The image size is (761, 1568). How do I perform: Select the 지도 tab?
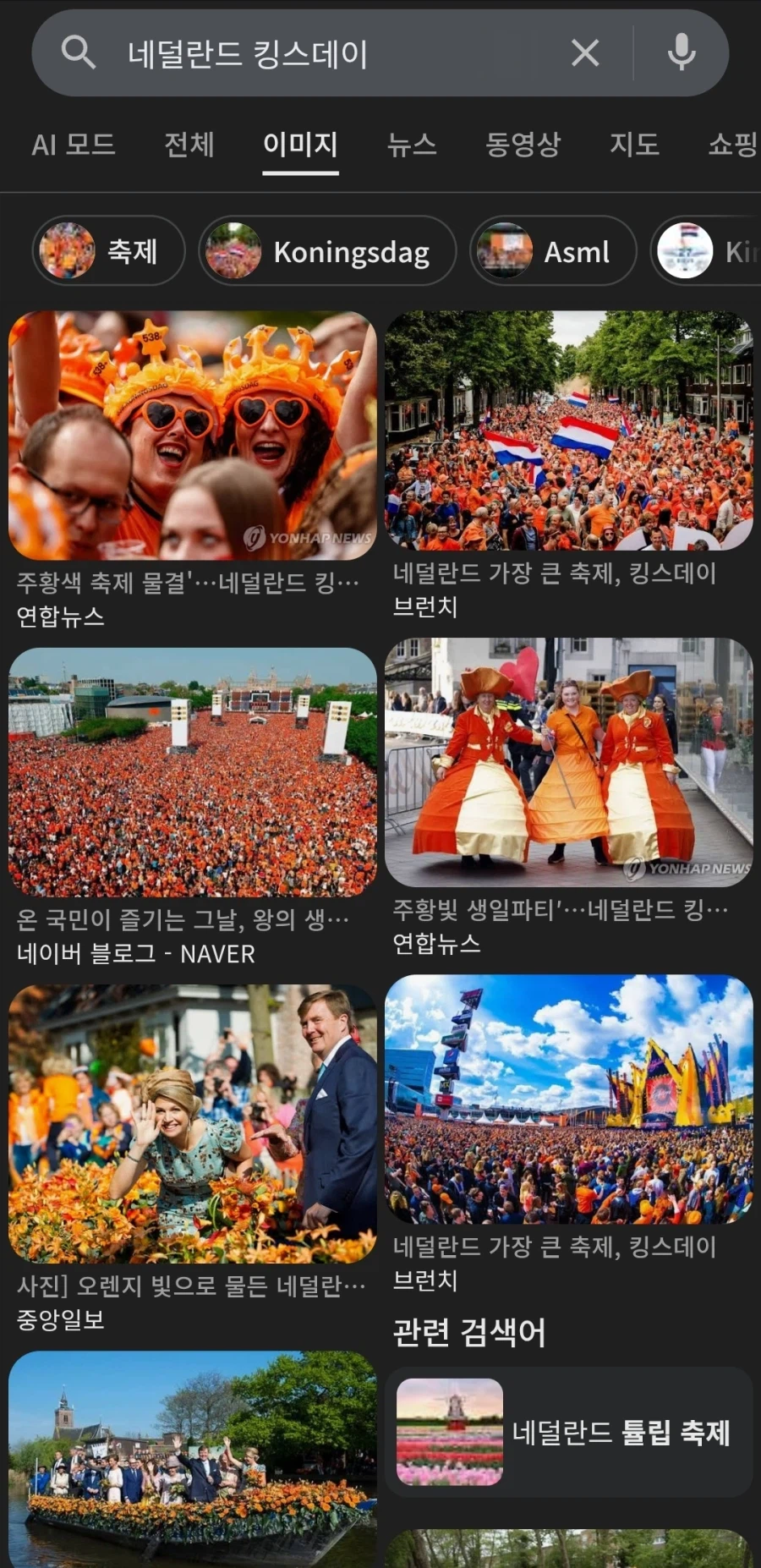tap(634, 145)
